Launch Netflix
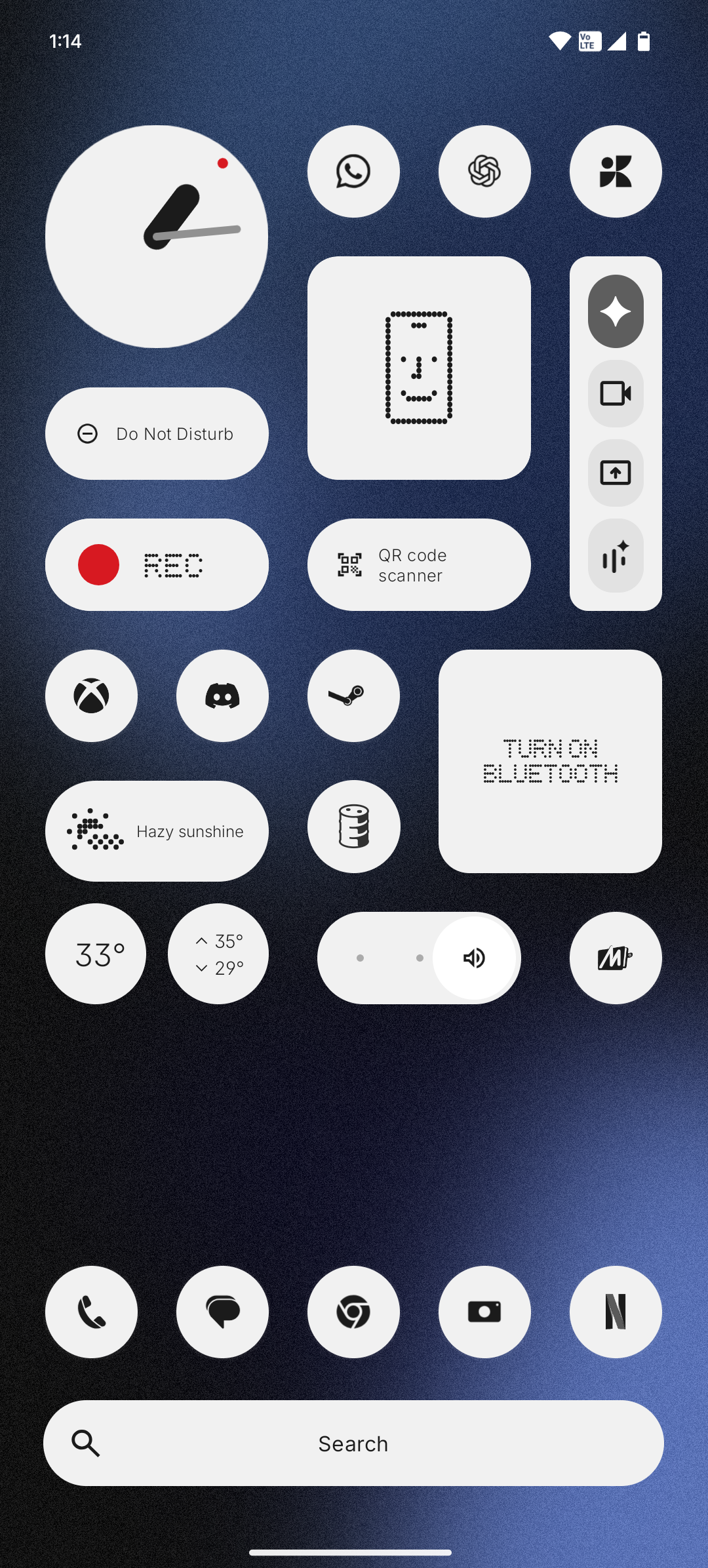Screen dimensions: 708x1568 tap(616, 1312)
